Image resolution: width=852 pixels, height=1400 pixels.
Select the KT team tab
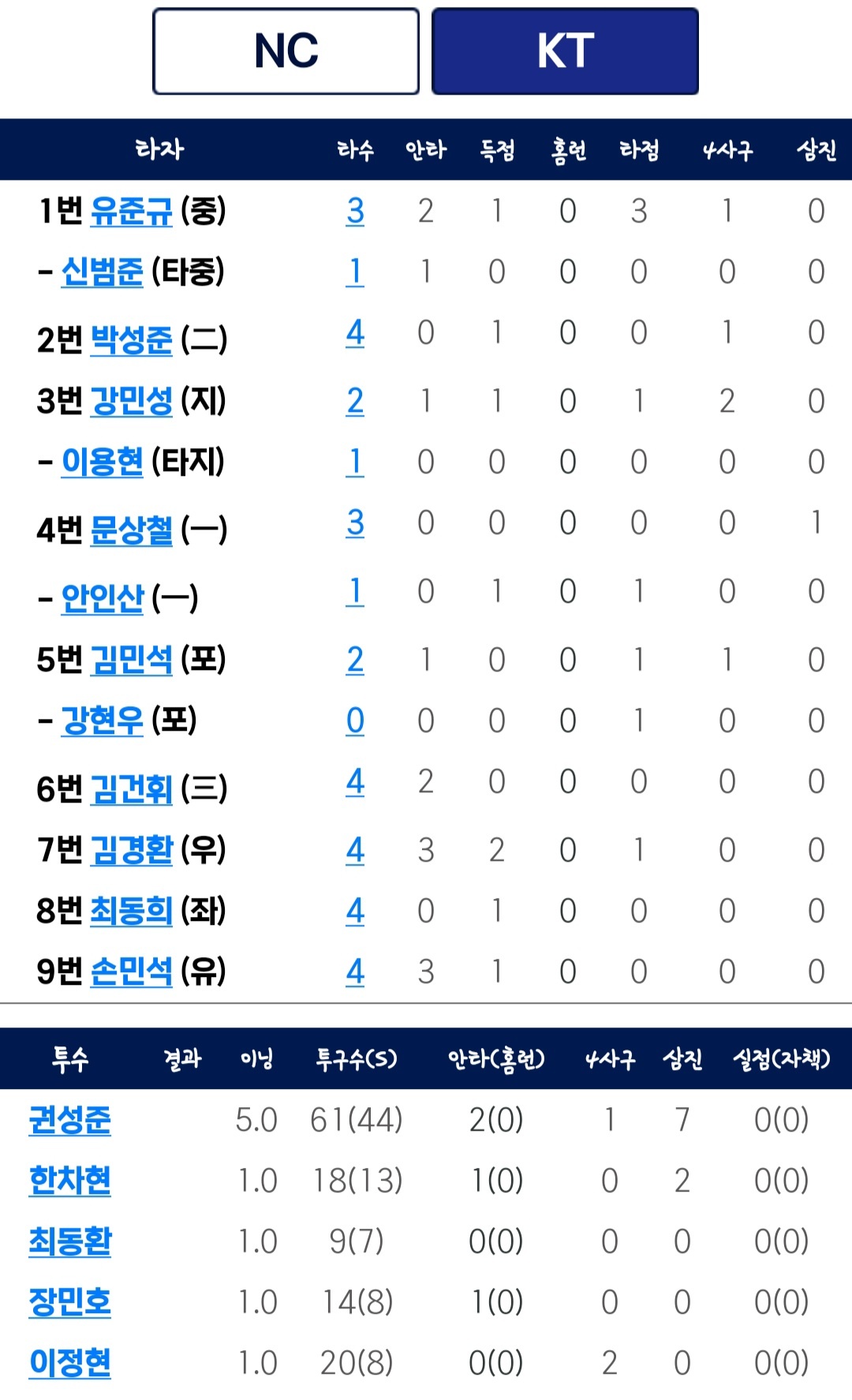565,51
